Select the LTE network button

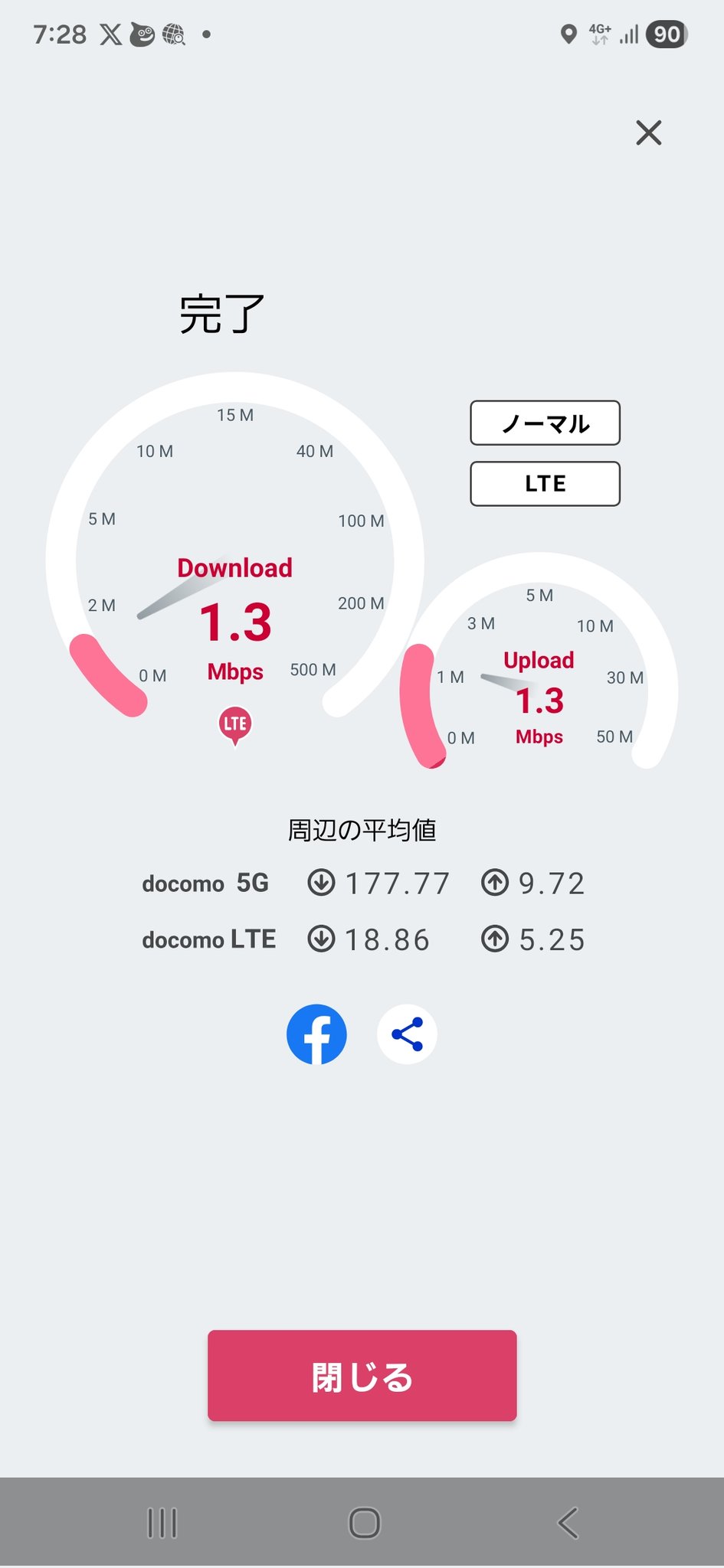[x=545, y=484]
